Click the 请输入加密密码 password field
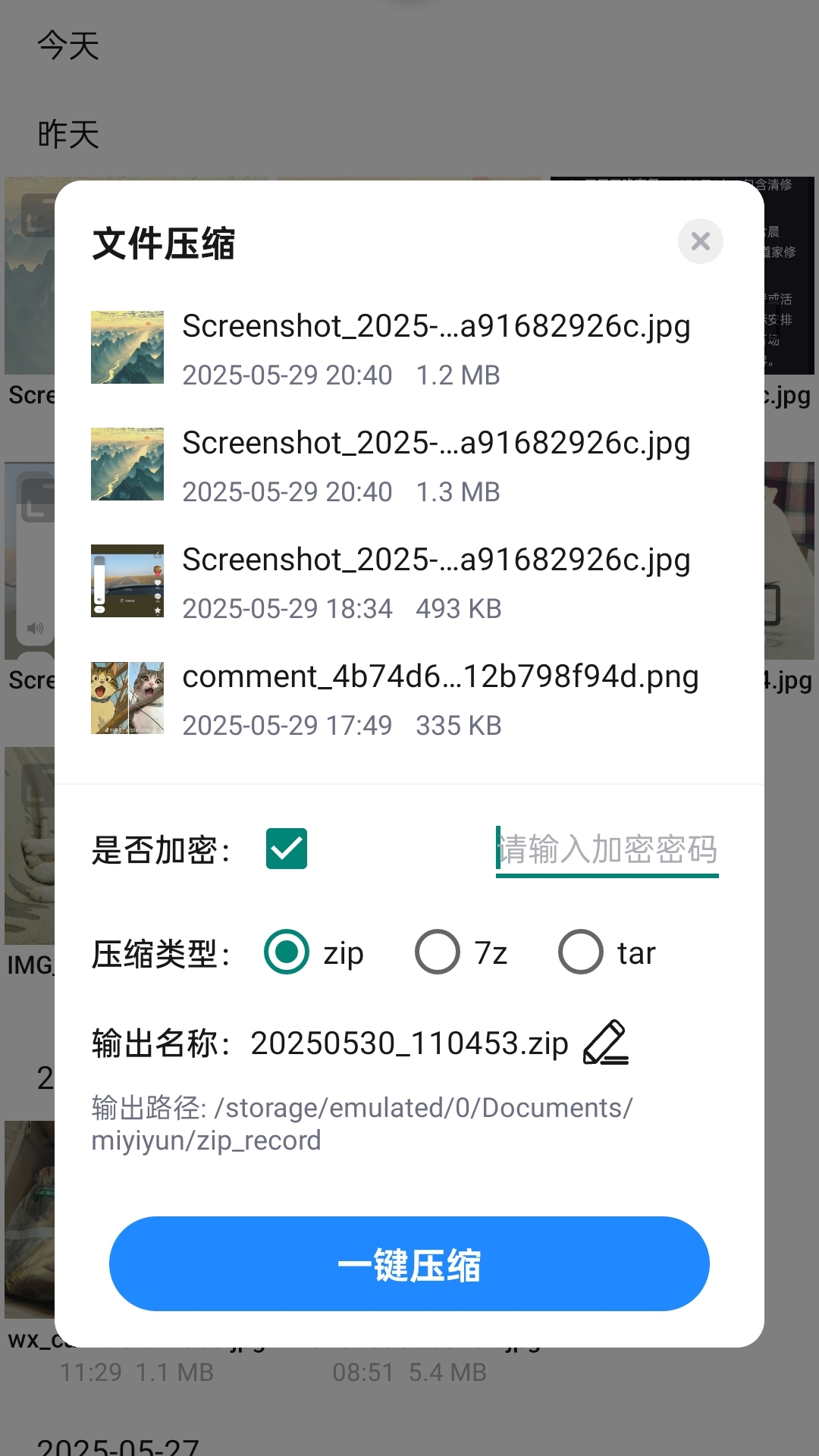The height and width of the screenshot is (1456, 819). tap(607, 849)
